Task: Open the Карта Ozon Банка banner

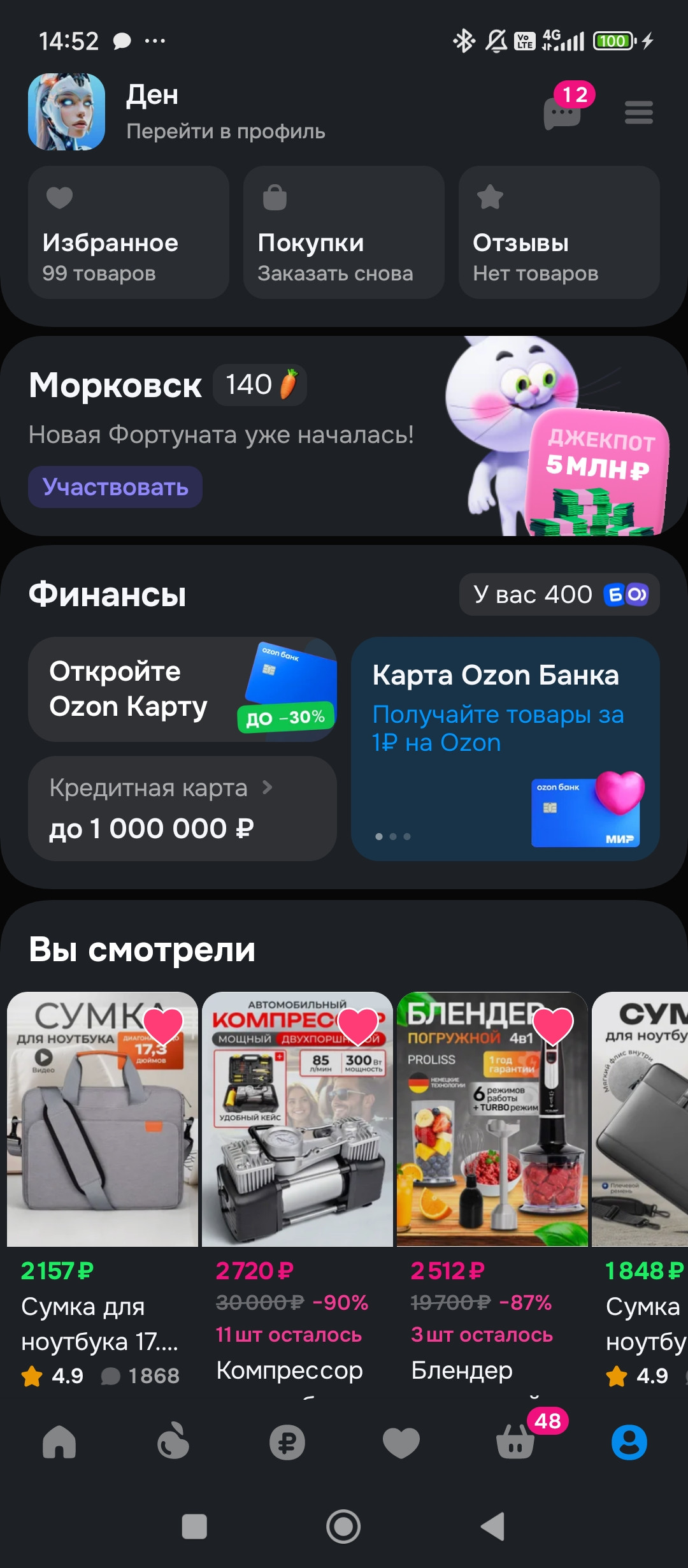Action: (505, 748)
